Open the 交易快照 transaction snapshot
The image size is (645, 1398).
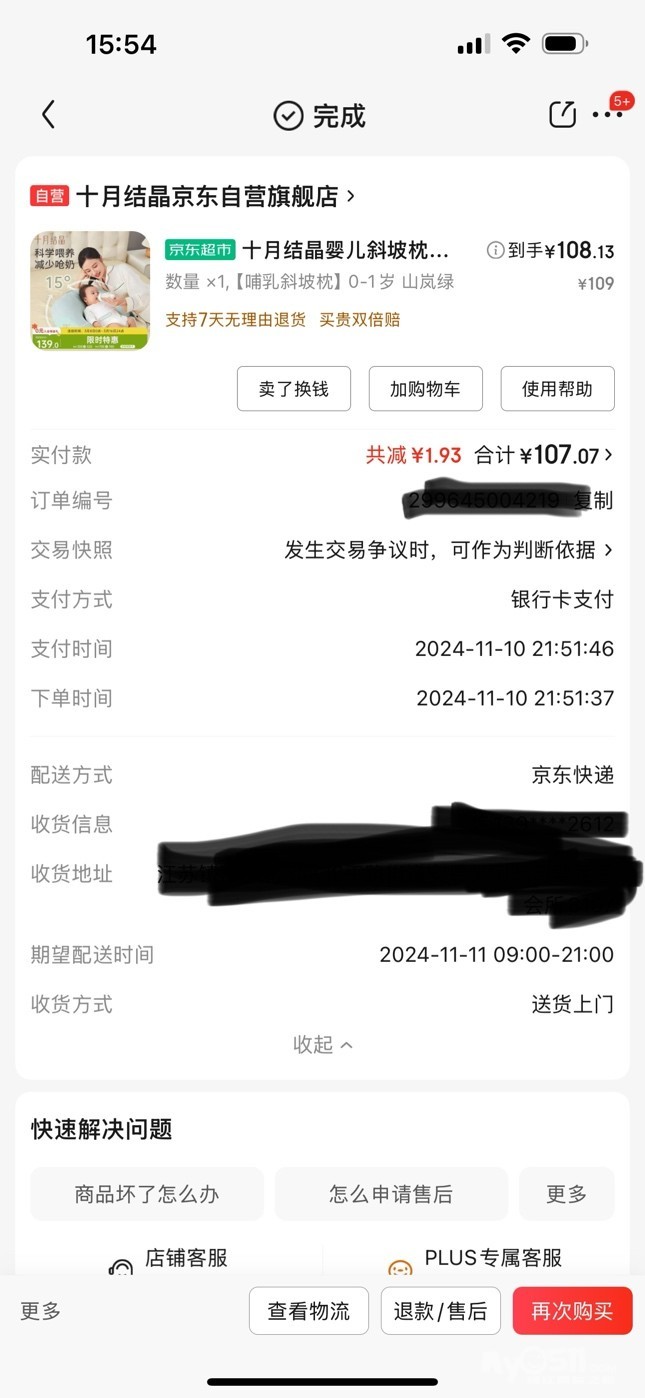448,550
